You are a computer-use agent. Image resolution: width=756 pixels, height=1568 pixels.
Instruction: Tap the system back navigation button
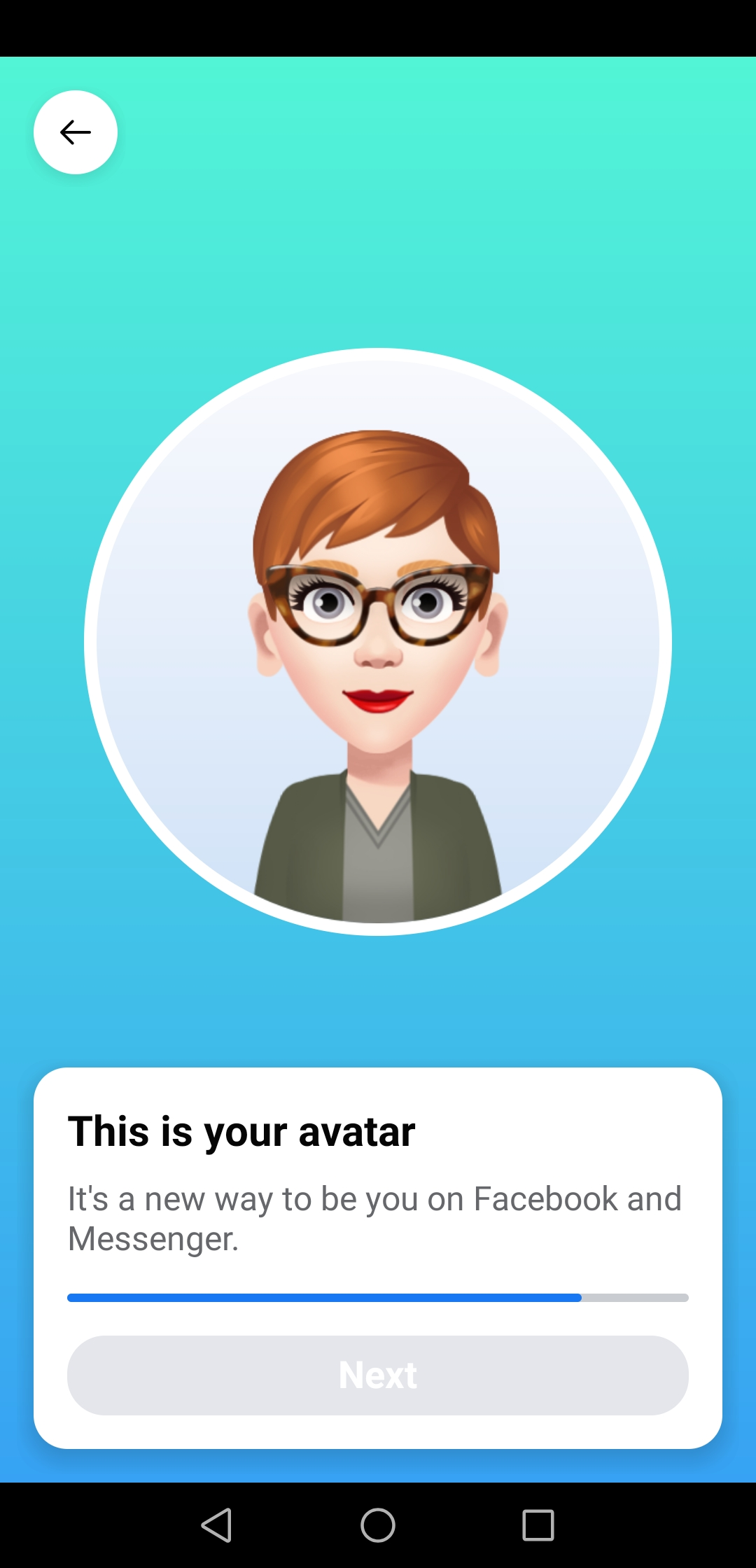pos(216,1525)
